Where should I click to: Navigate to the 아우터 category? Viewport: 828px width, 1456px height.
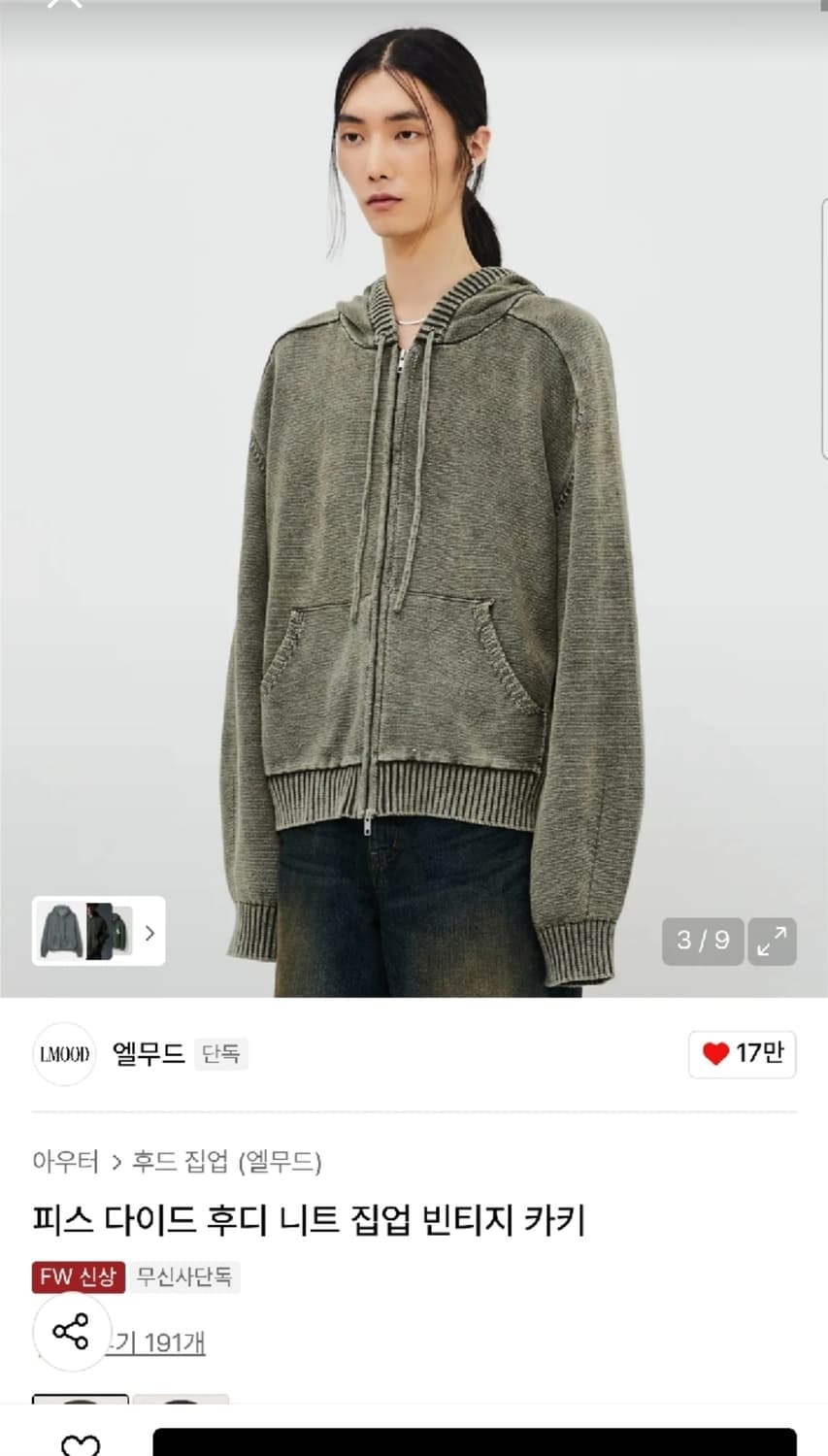coord(67,1161)
